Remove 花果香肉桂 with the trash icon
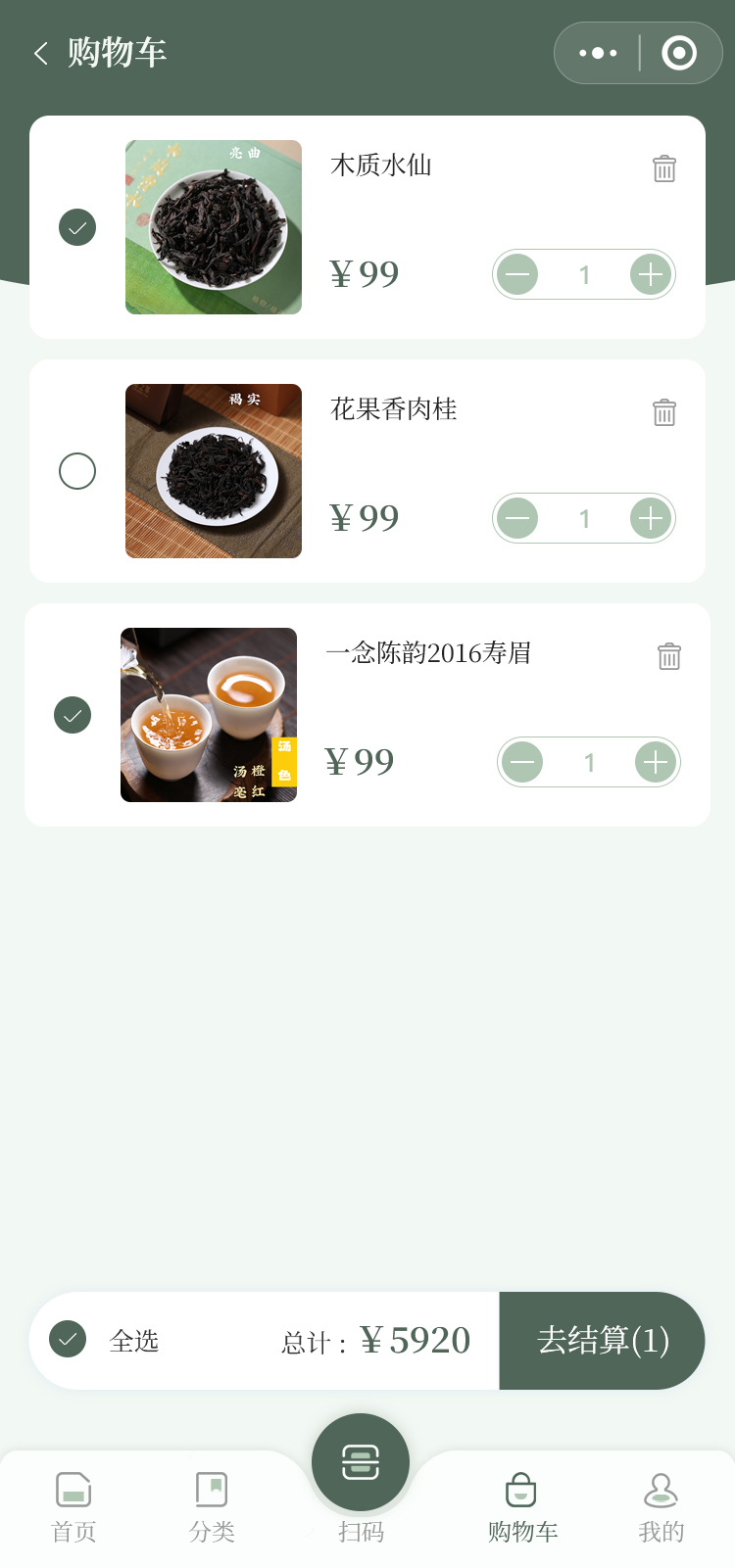 pyautogui.click(x=664, y=412)
